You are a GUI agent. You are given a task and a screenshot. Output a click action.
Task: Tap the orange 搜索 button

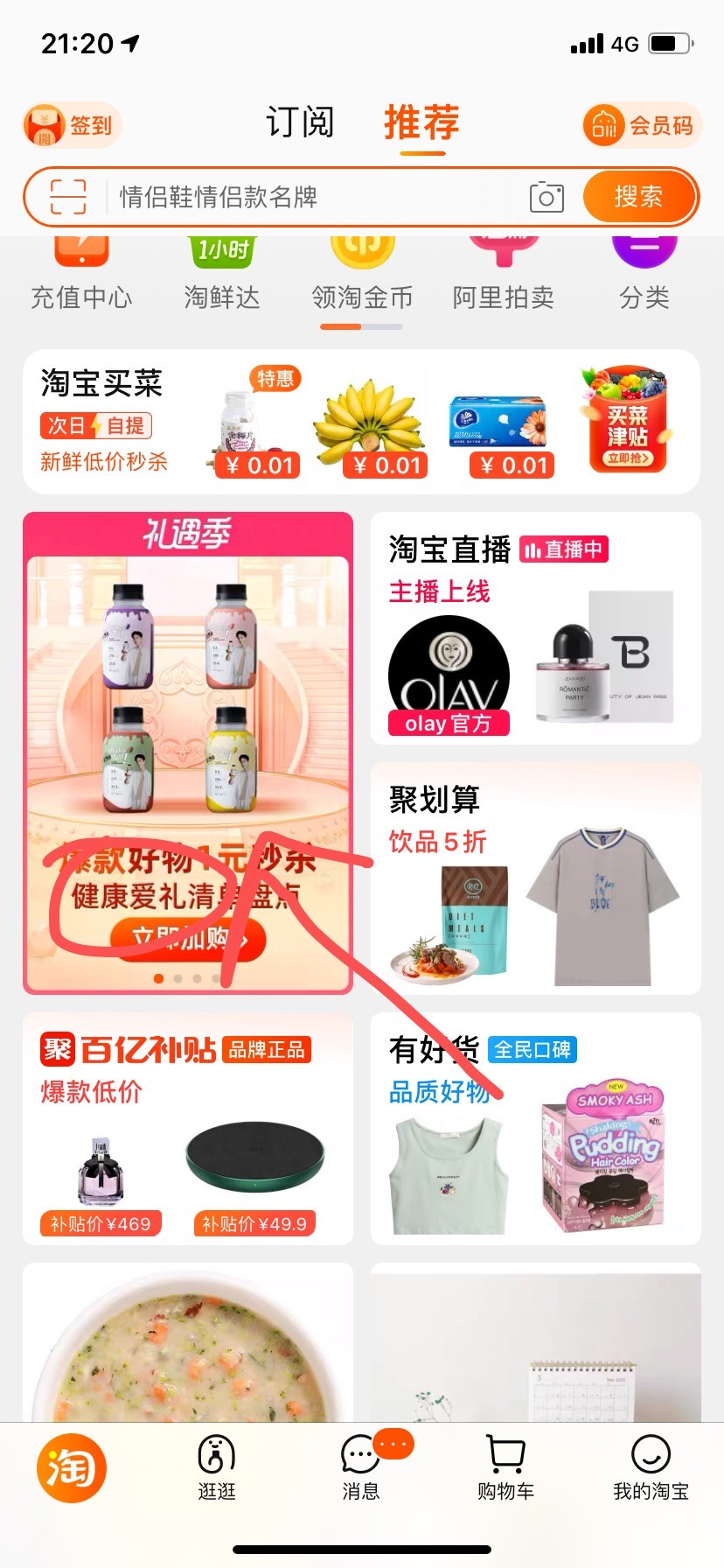tap(638, 196)
